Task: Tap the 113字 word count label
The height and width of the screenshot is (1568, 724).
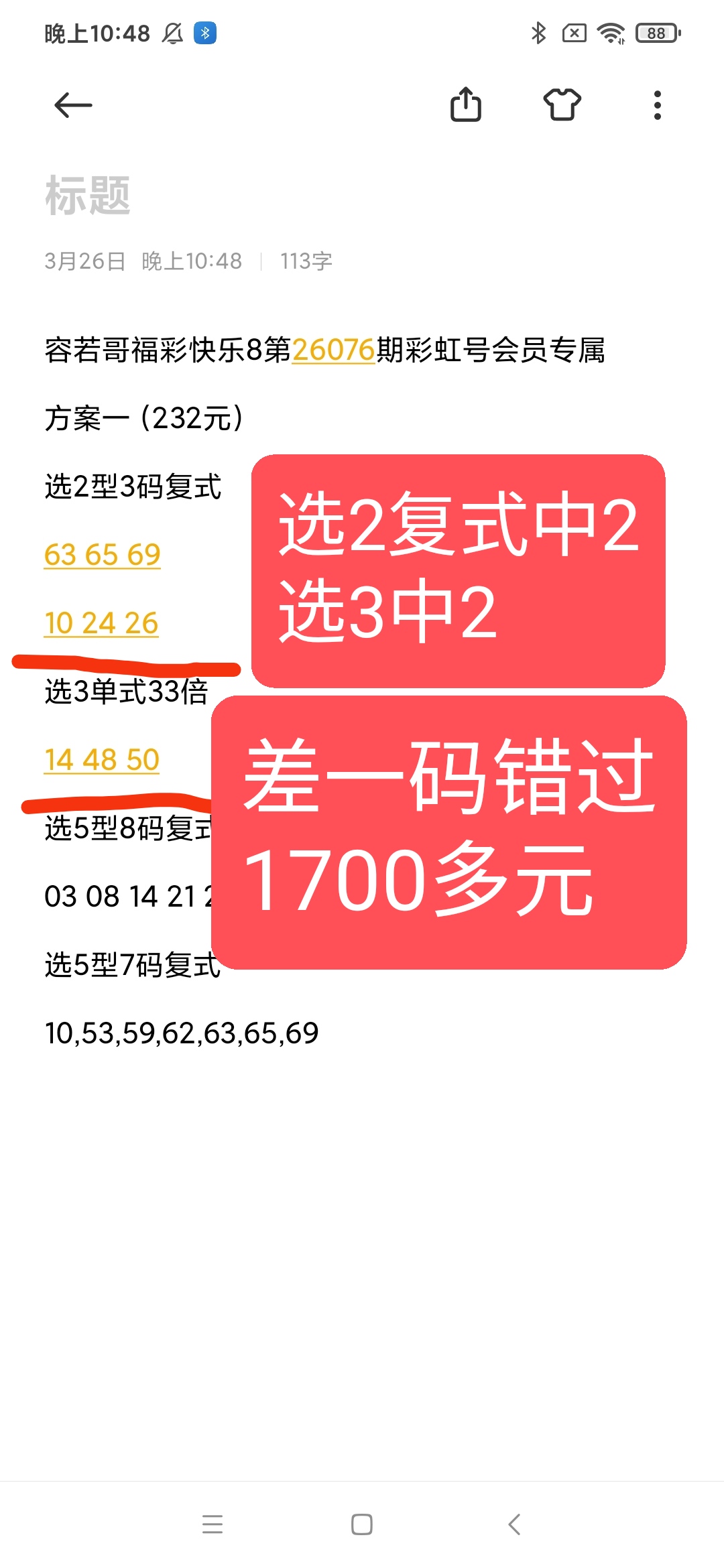Action: tap(305, 261)
